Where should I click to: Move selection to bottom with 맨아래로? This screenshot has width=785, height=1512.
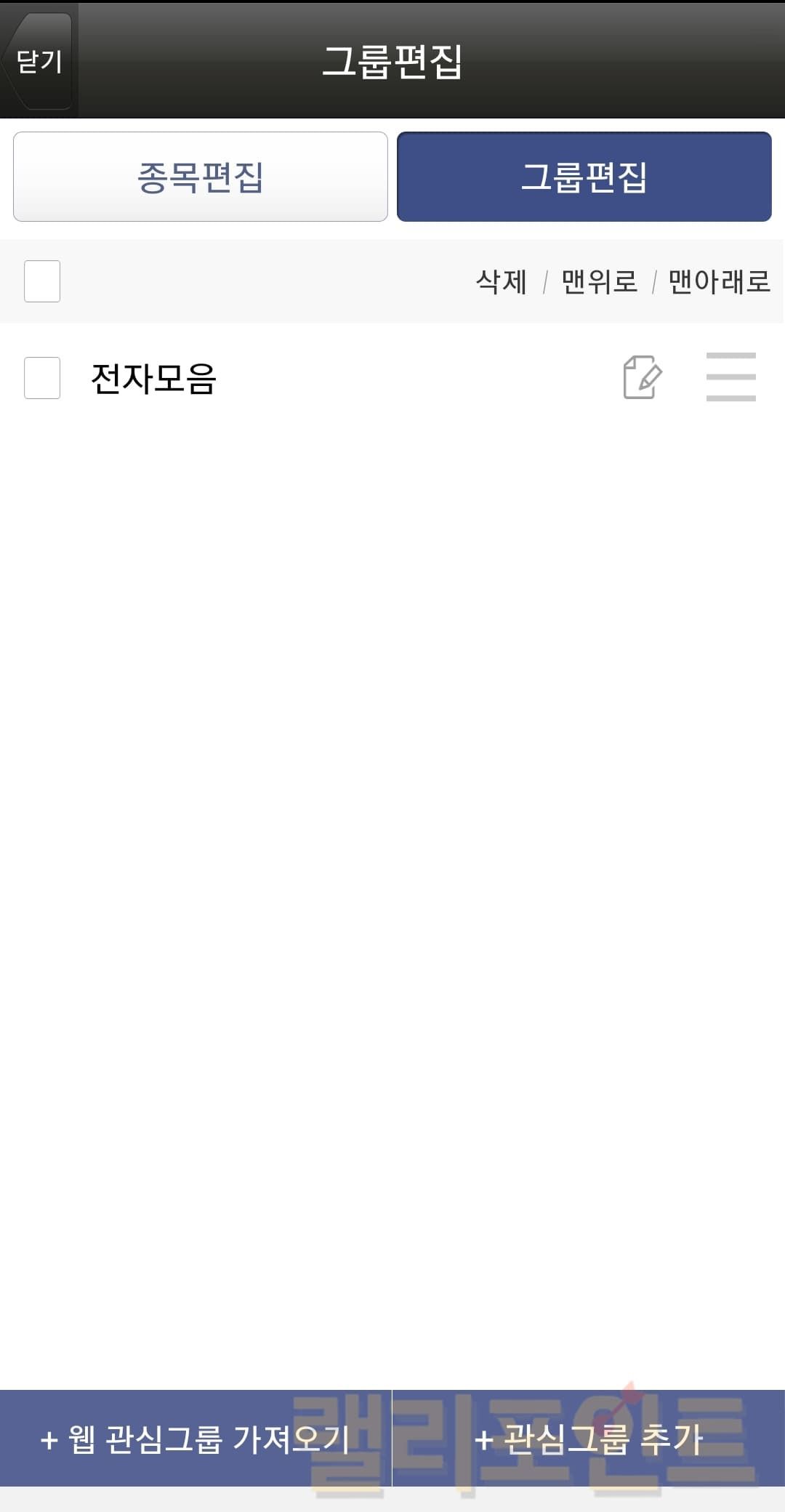(718, 282)
